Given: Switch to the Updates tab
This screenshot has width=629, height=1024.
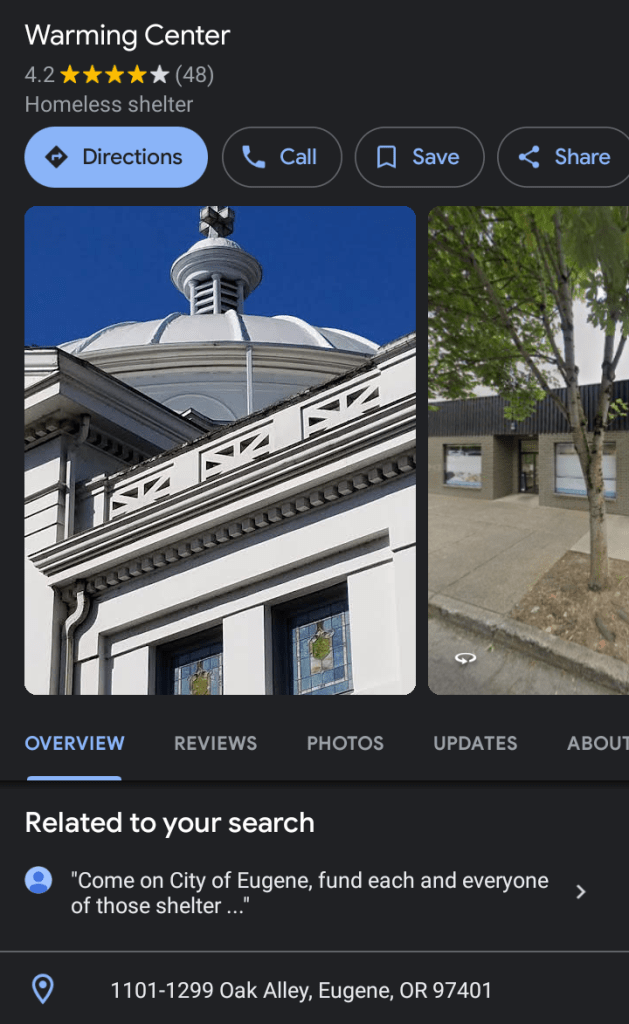Looking at the screenshot, I should click(475, 743).
